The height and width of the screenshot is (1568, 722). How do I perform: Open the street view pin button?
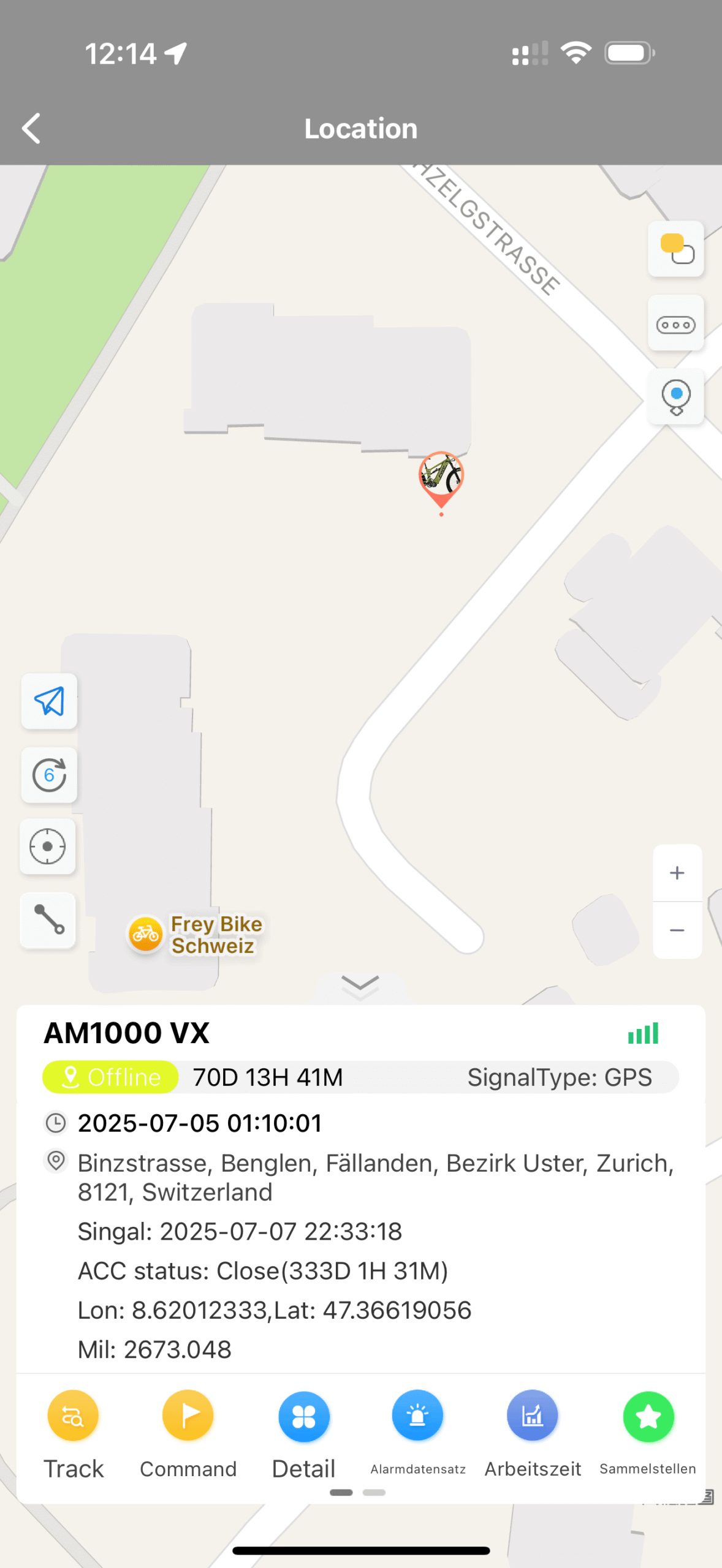tap(675, 397)
